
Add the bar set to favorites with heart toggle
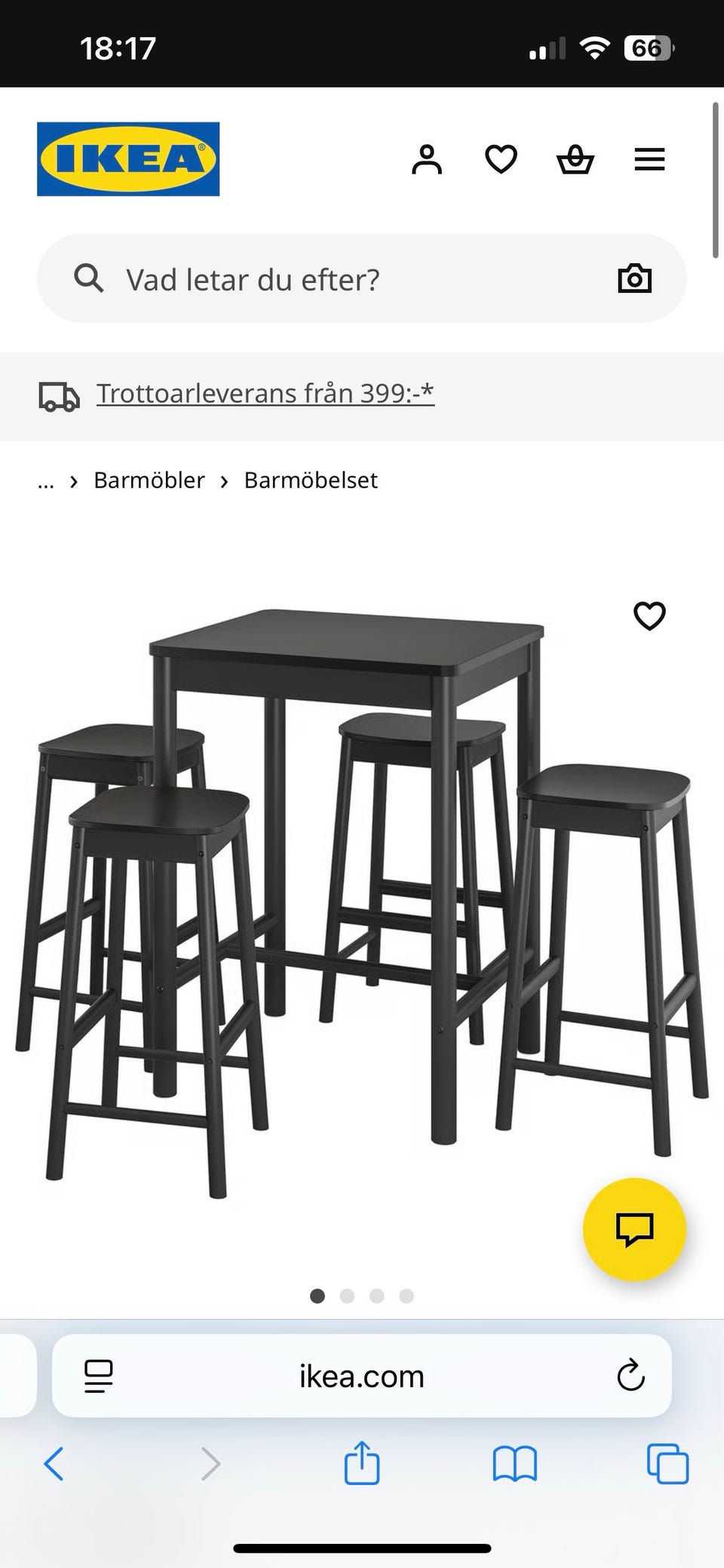[649, 616]
